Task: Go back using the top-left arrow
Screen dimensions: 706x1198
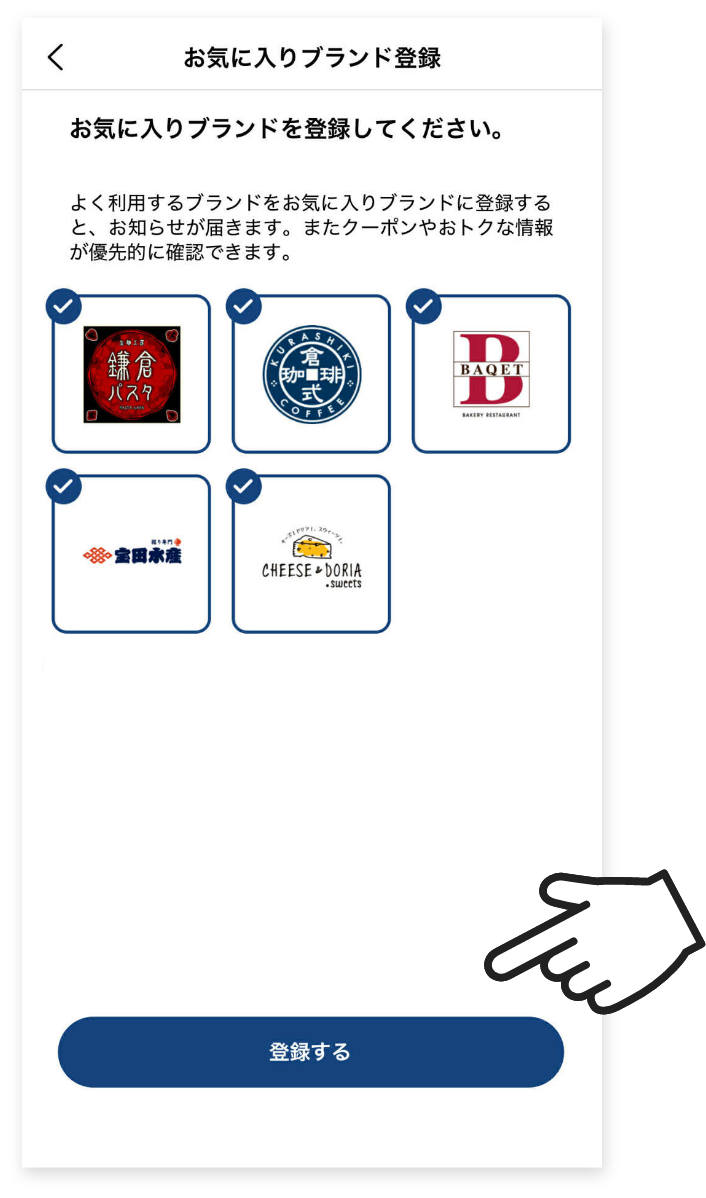Action: [56, 57]
